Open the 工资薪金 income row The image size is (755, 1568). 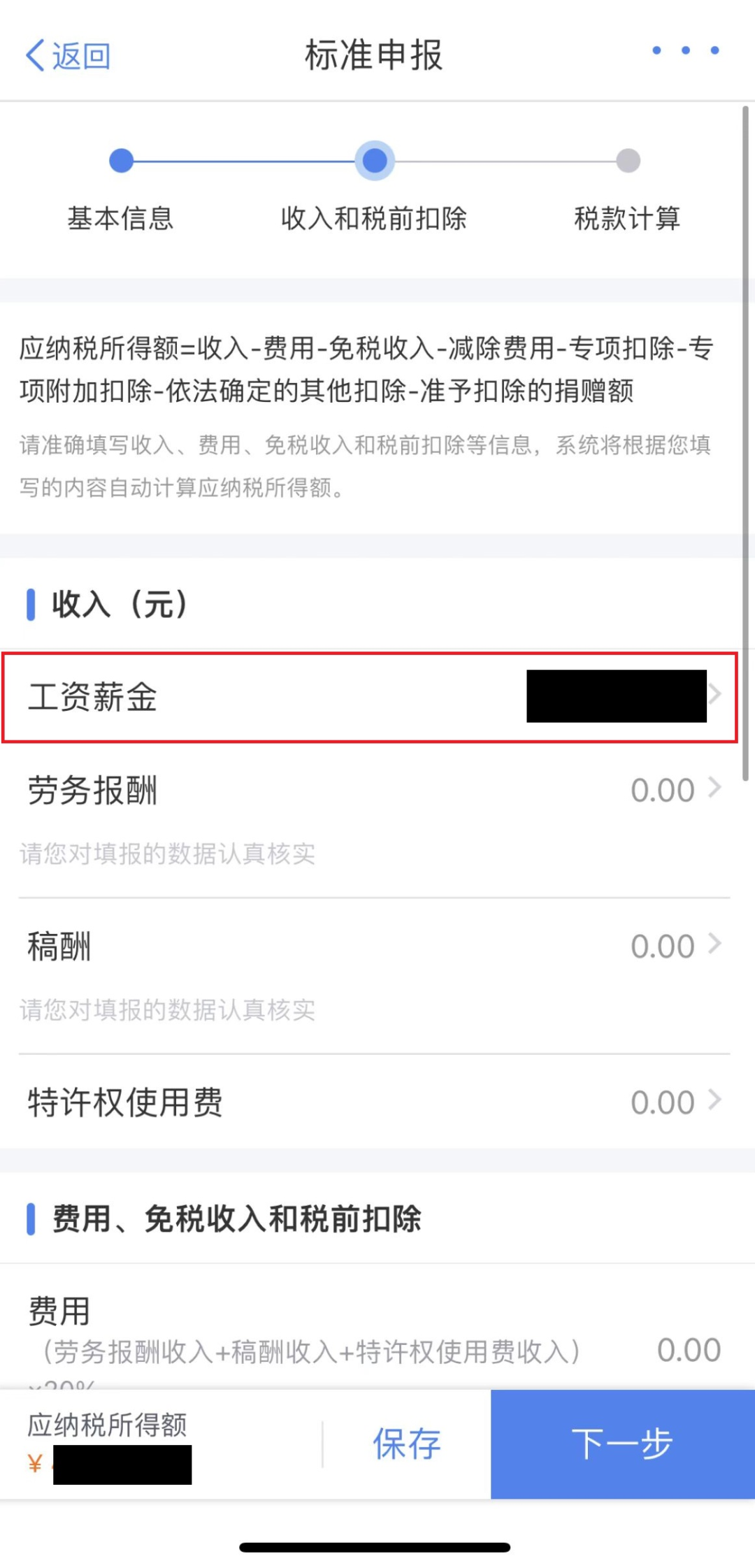tap(370, 697)
